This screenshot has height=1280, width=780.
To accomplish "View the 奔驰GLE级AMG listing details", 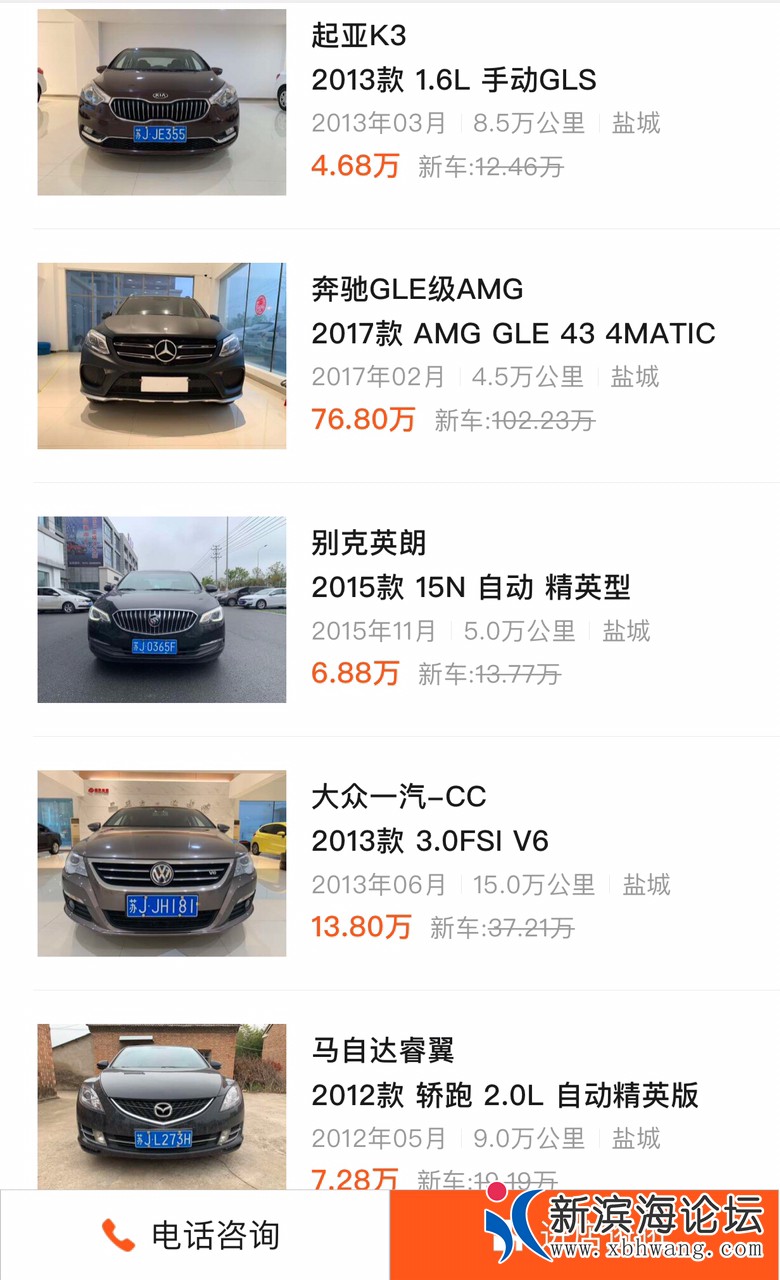I will 512,333.
